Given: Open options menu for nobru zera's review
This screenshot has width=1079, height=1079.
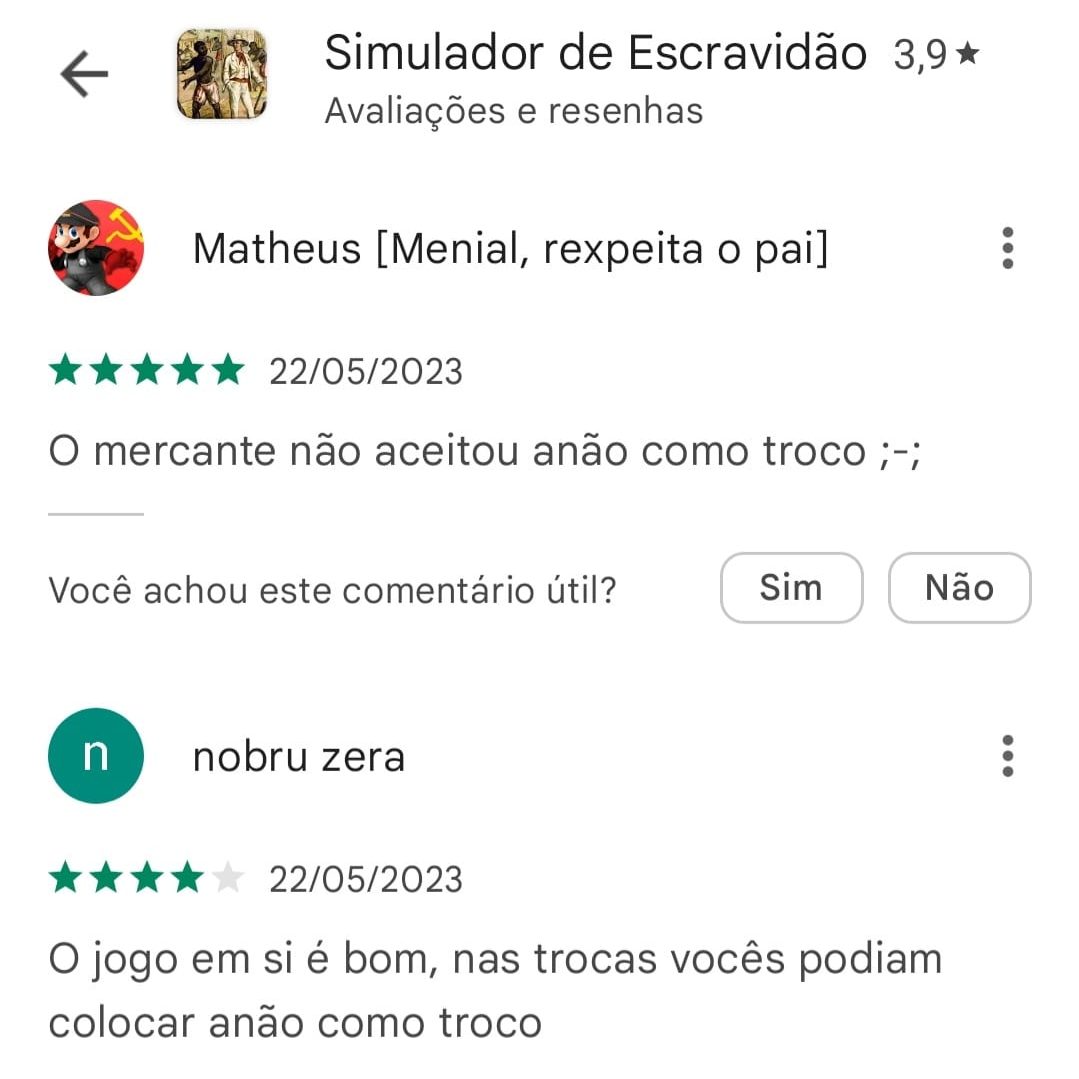Looking at the screenshot, I should [1007, 756].
